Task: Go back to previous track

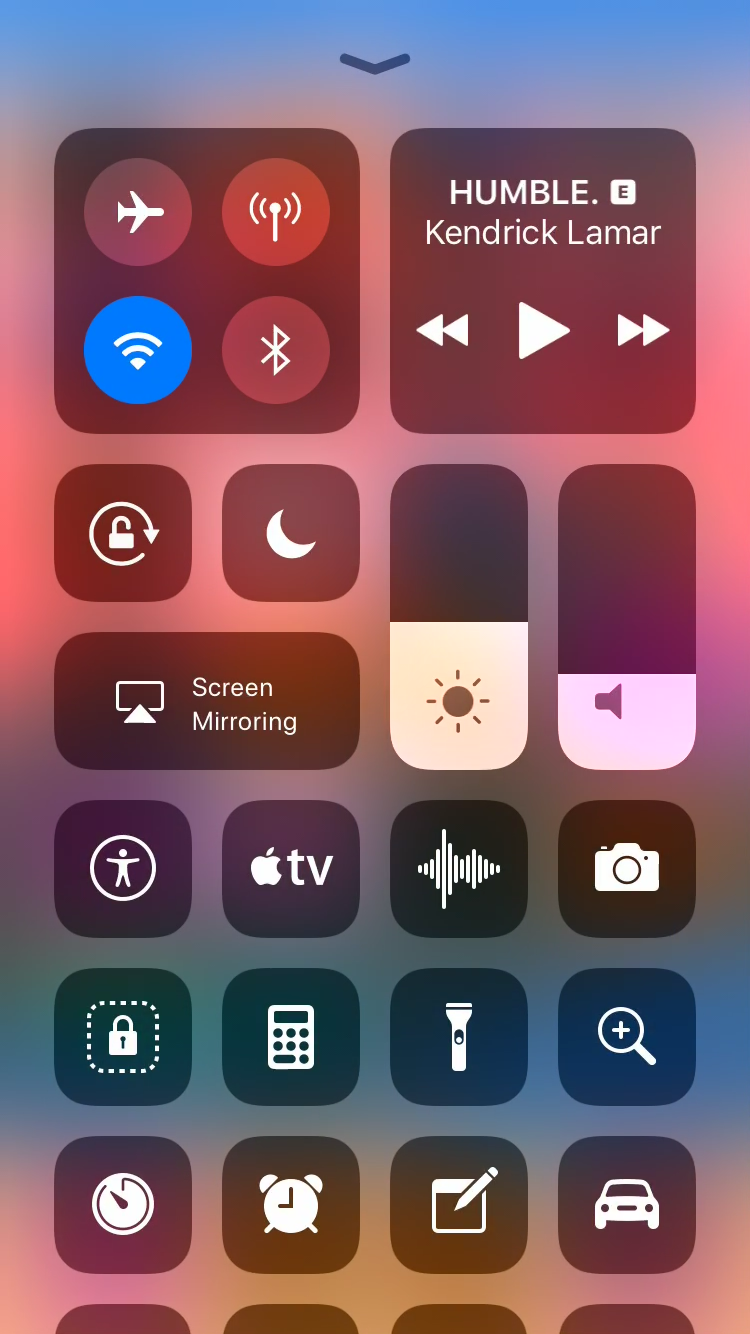Action: tap(442, 330)
